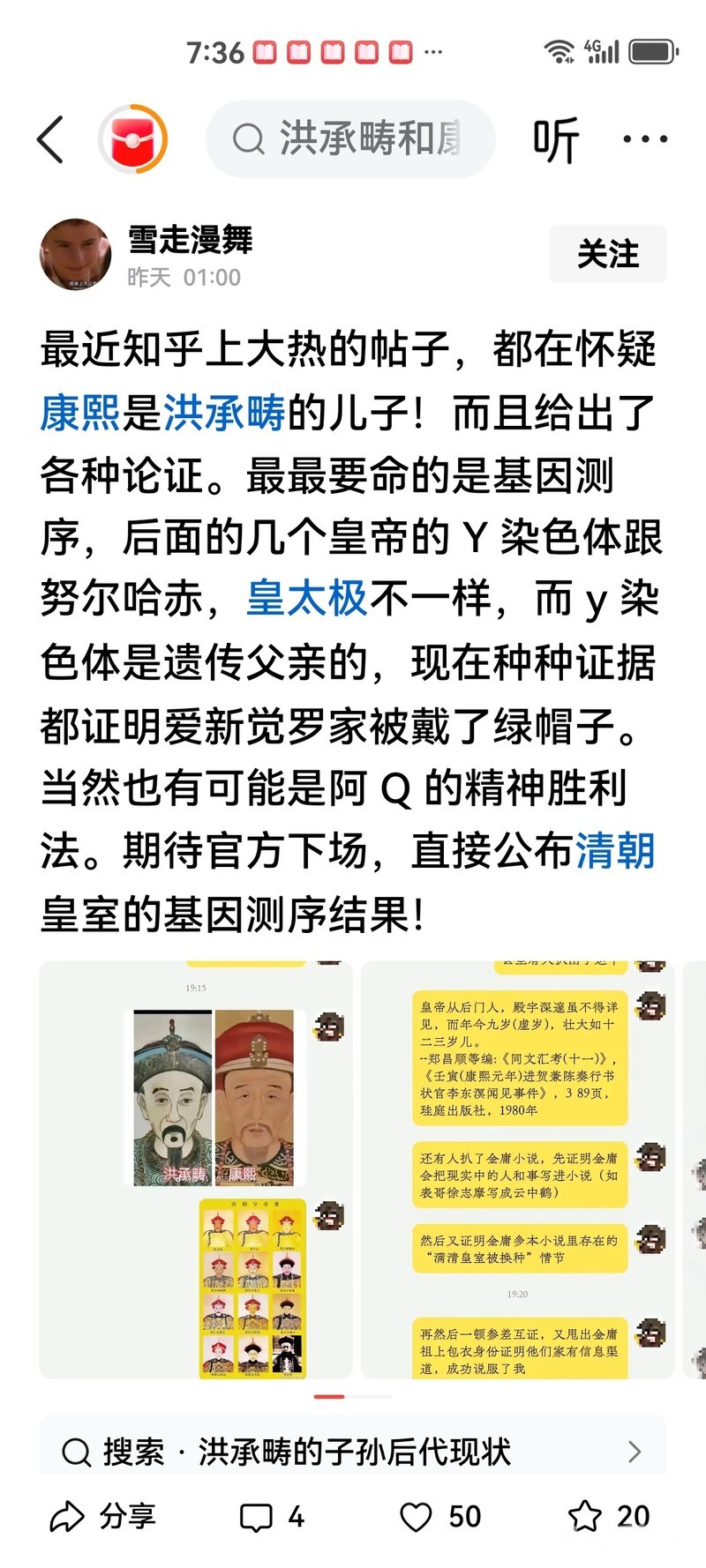Go back using the top-left arrow
The width and height of the screenshot is (706, 1568).
pyautogui.click(x=51, y=139)
